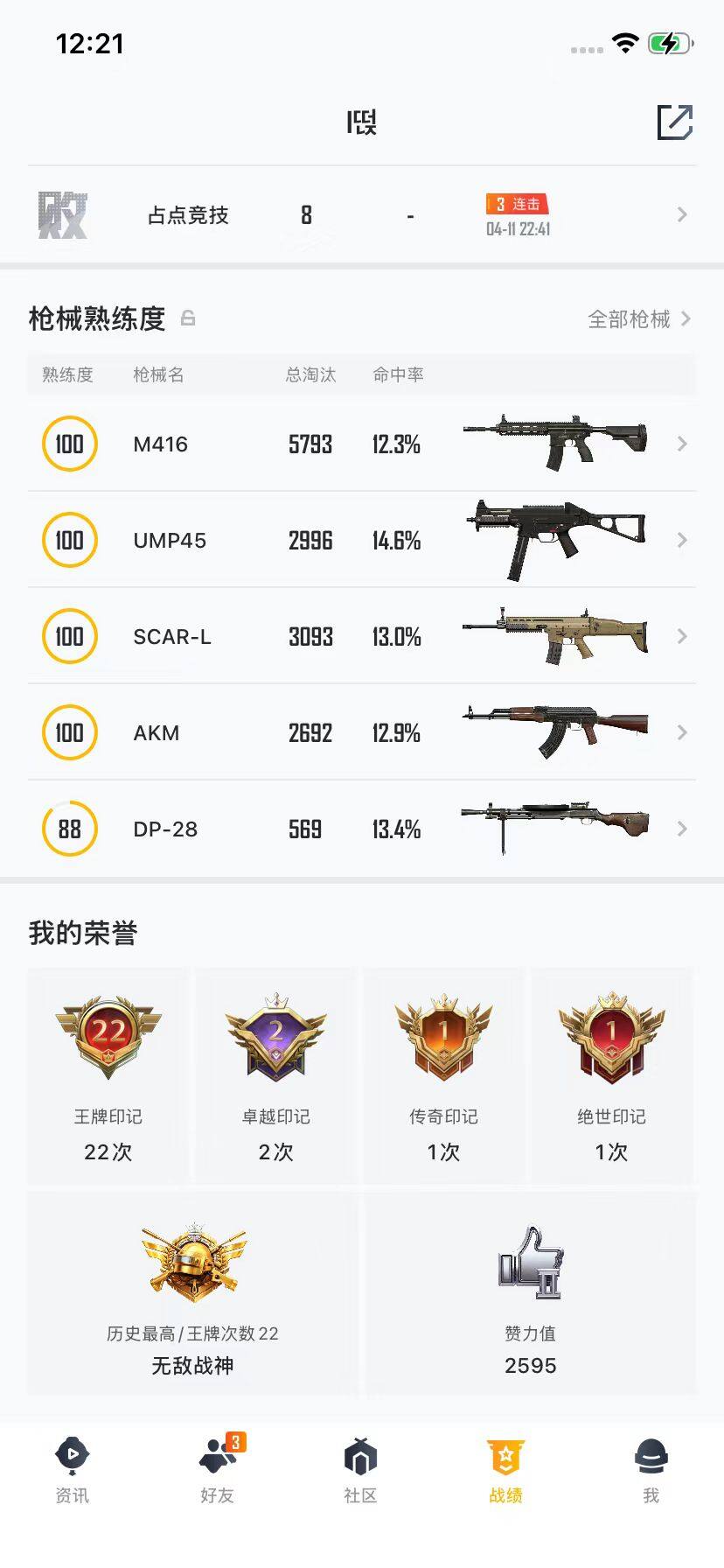Tap the orange 传奇印记 badge
Viewport: 724px width, 1568px height.
pos(443,1037)
